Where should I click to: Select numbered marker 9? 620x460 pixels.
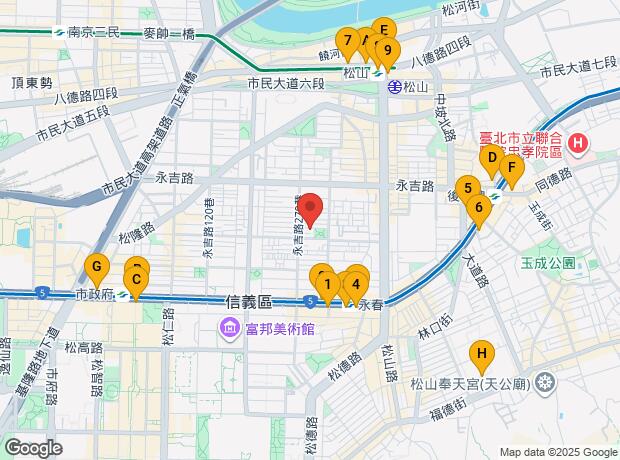[386, 50]
